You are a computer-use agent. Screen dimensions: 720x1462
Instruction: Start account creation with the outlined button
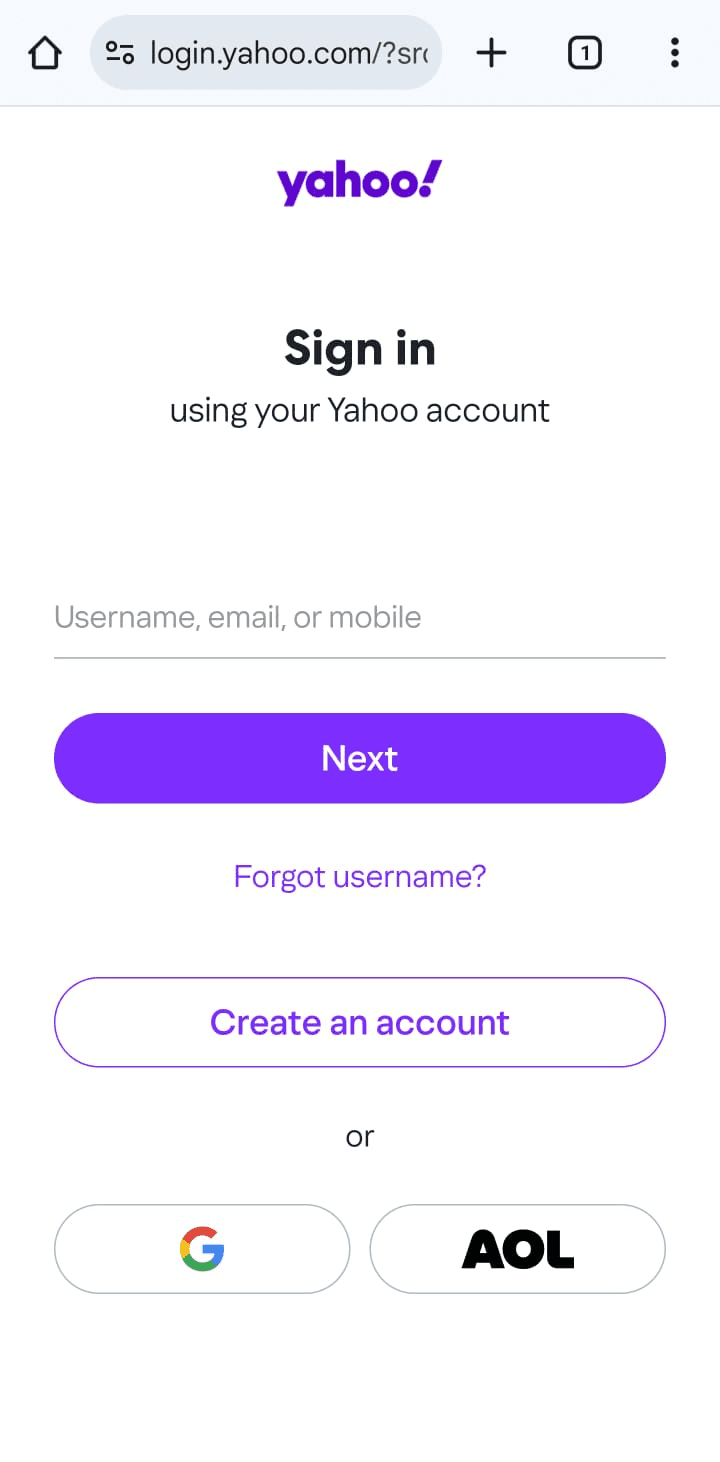coord(359,1022)
